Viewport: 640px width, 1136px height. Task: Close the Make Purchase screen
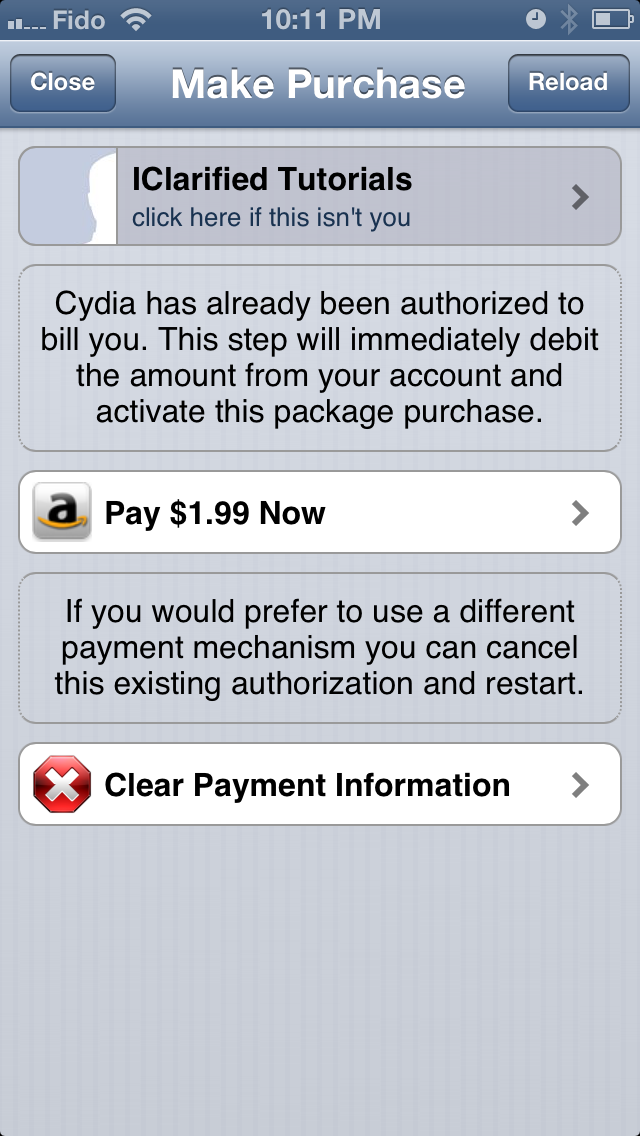62,83
